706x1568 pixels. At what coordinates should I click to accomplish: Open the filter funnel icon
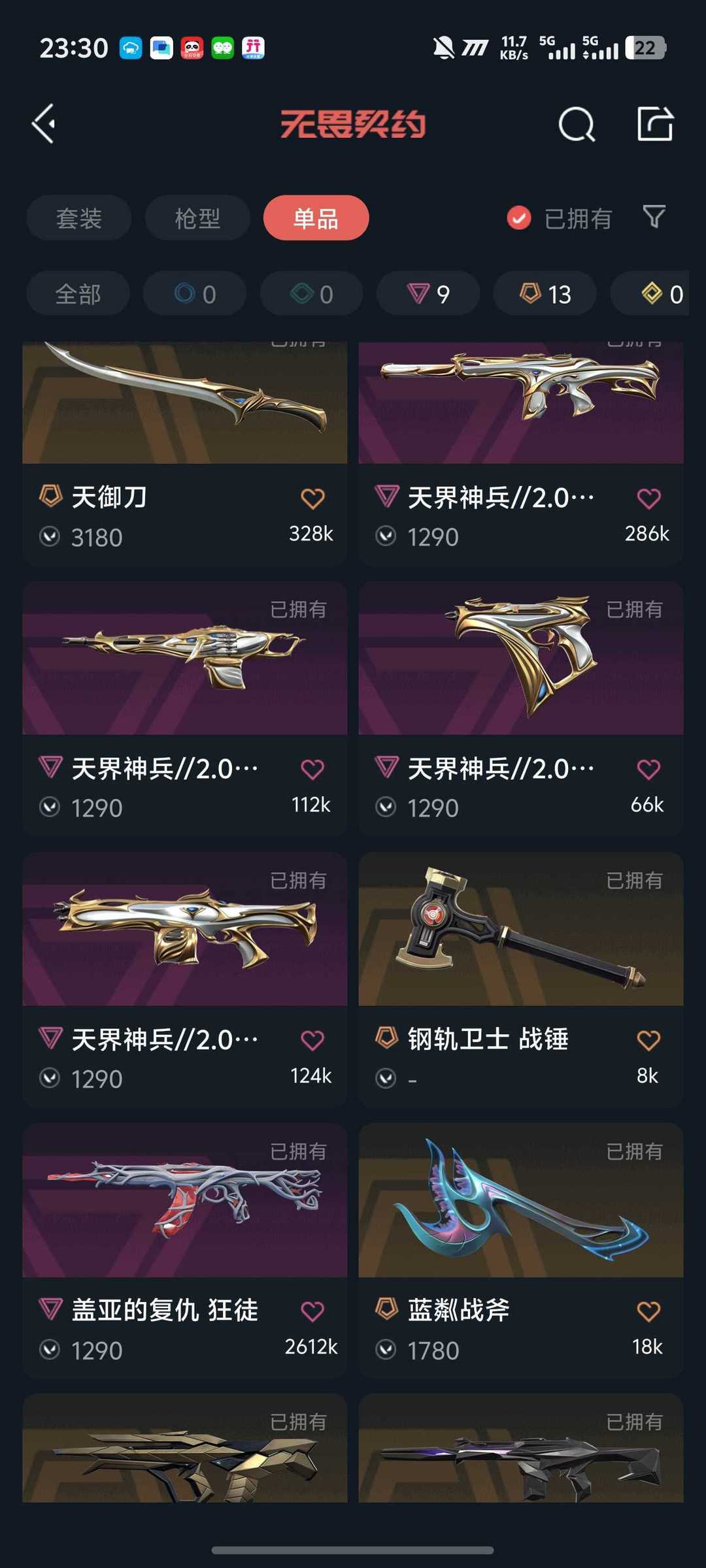pos(654,217)
